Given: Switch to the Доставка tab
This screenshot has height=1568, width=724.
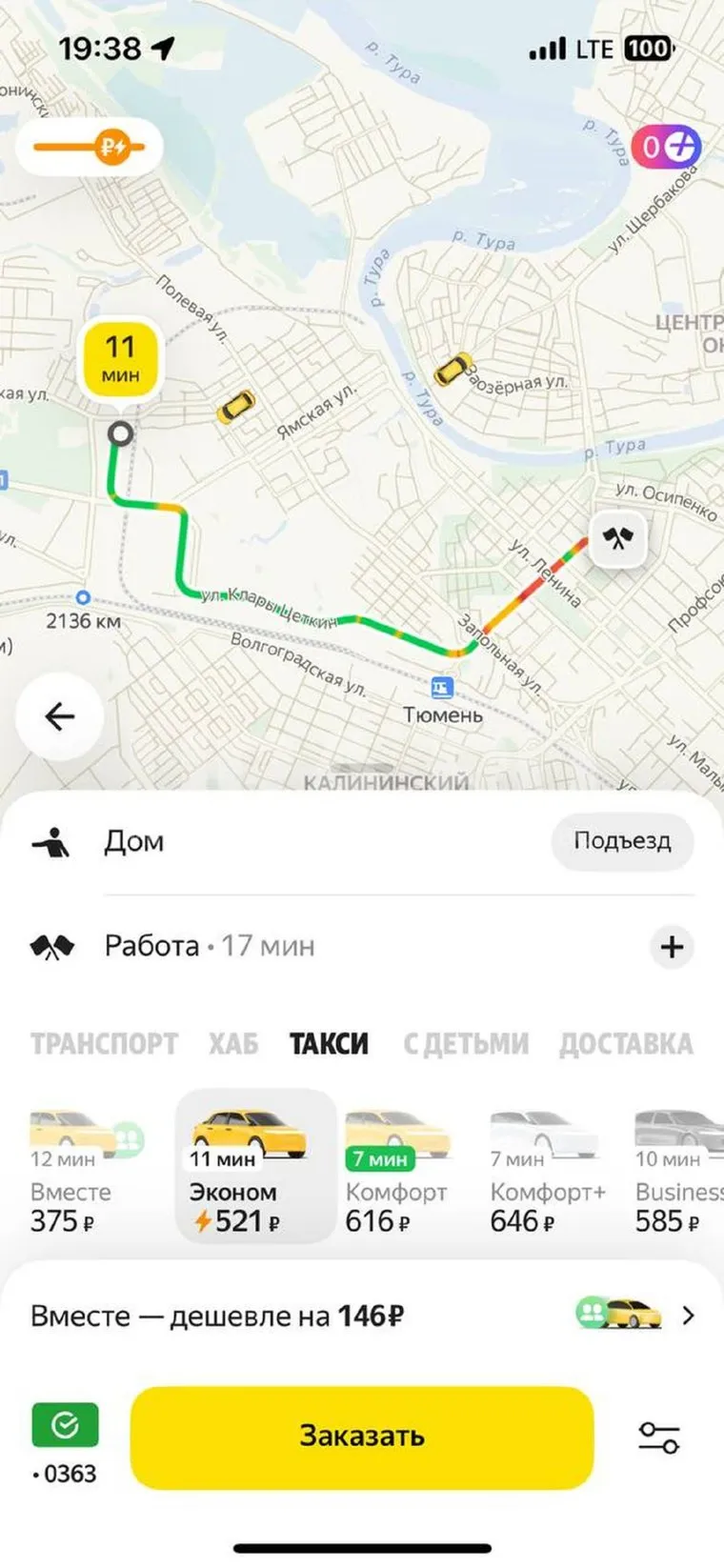Looking at the screenshot, I should (x=626, y=1043).
